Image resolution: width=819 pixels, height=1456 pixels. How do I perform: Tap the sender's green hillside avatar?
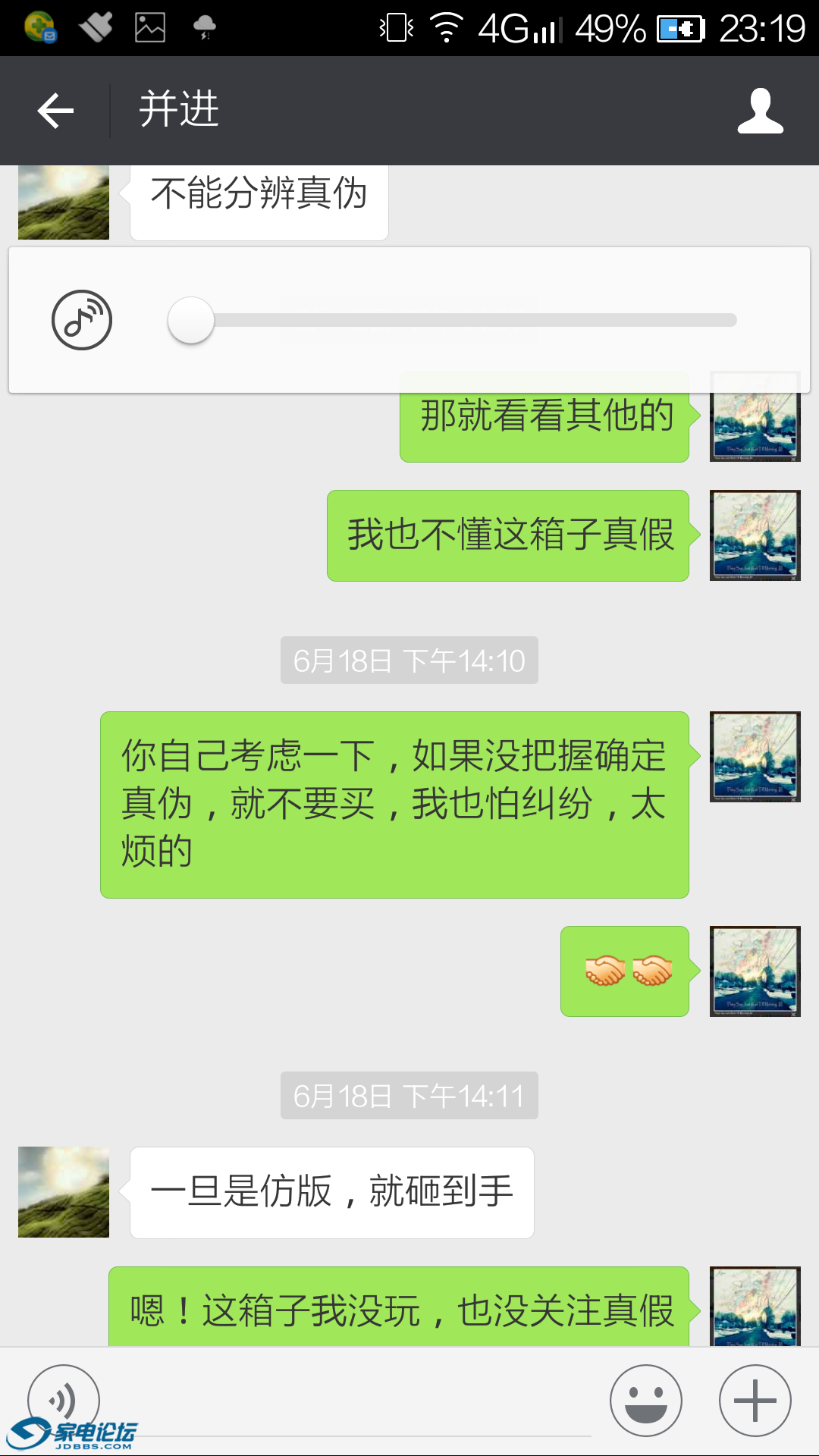pos(63,1192)
